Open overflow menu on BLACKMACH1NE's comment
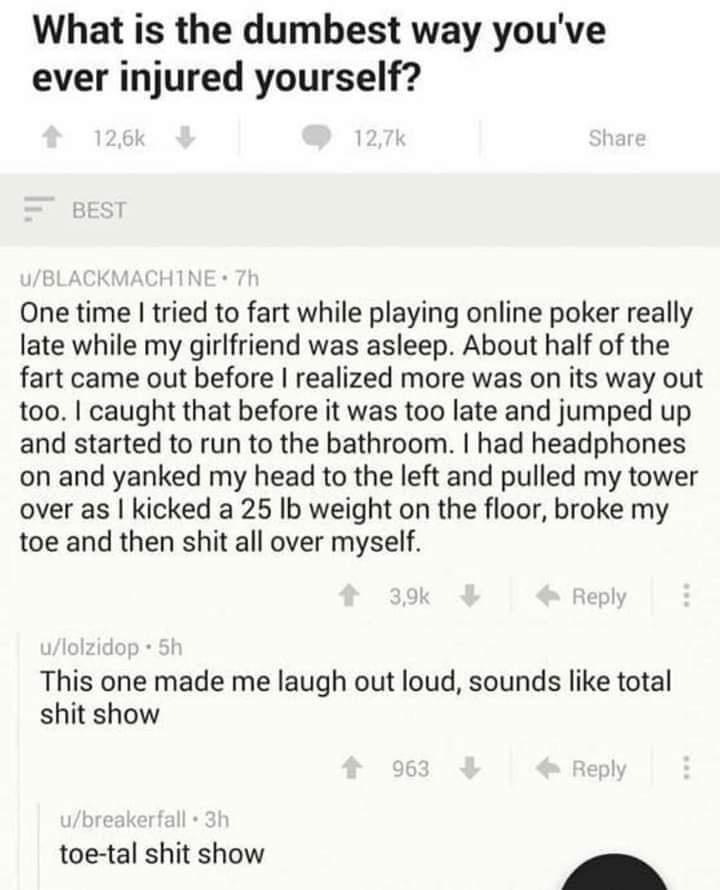 pyautogui.click(x=686, y=597)
